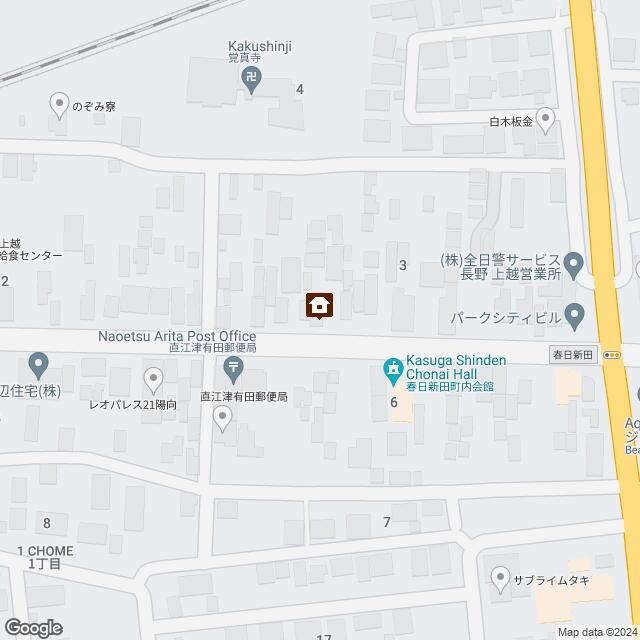This screenshot has width=640, height=640.
Task: Tap the brown home marker pin
Action: pyautogui.click(x=319, y=305)
